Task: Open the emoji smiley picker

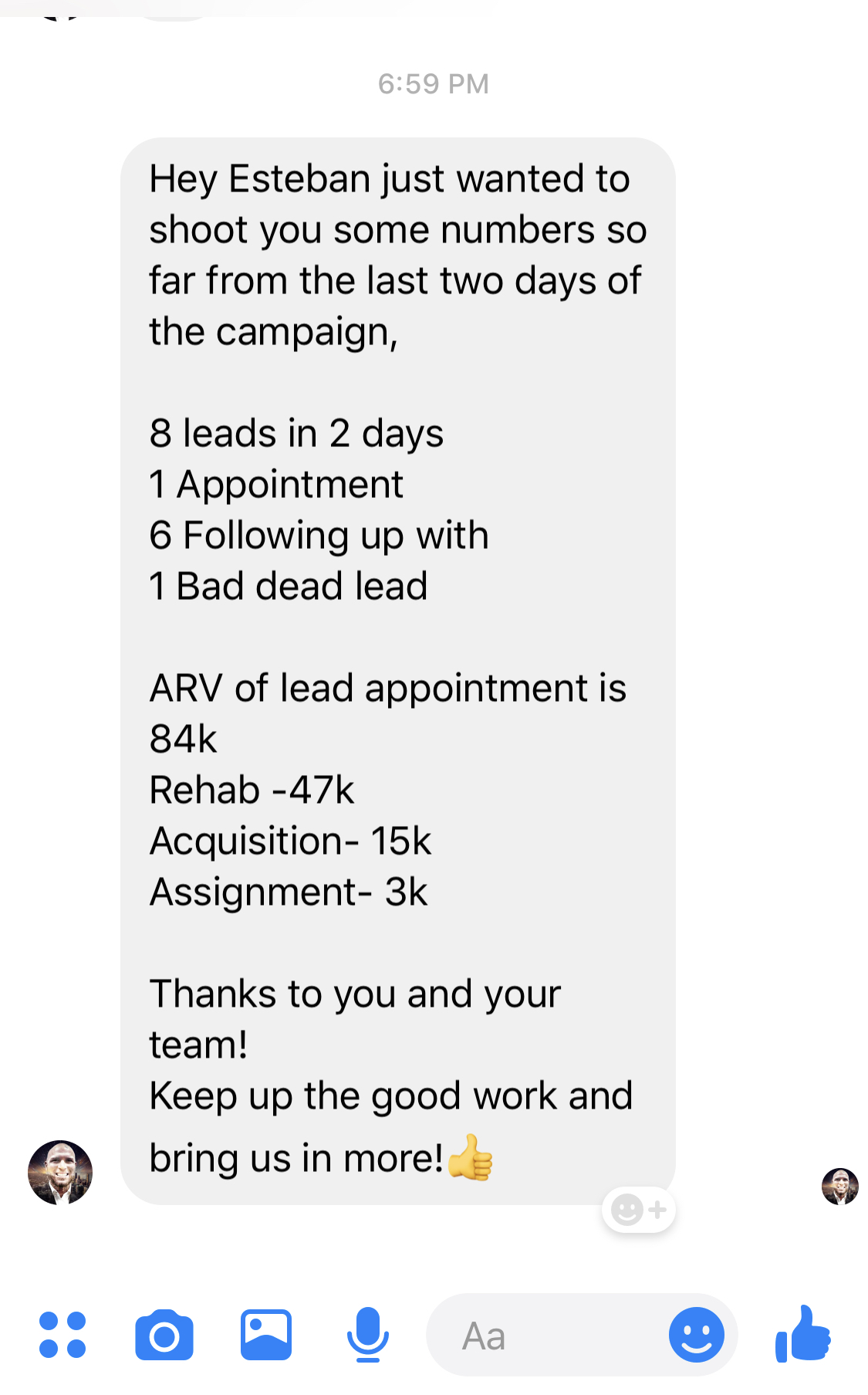Action: pos(697,1335)
